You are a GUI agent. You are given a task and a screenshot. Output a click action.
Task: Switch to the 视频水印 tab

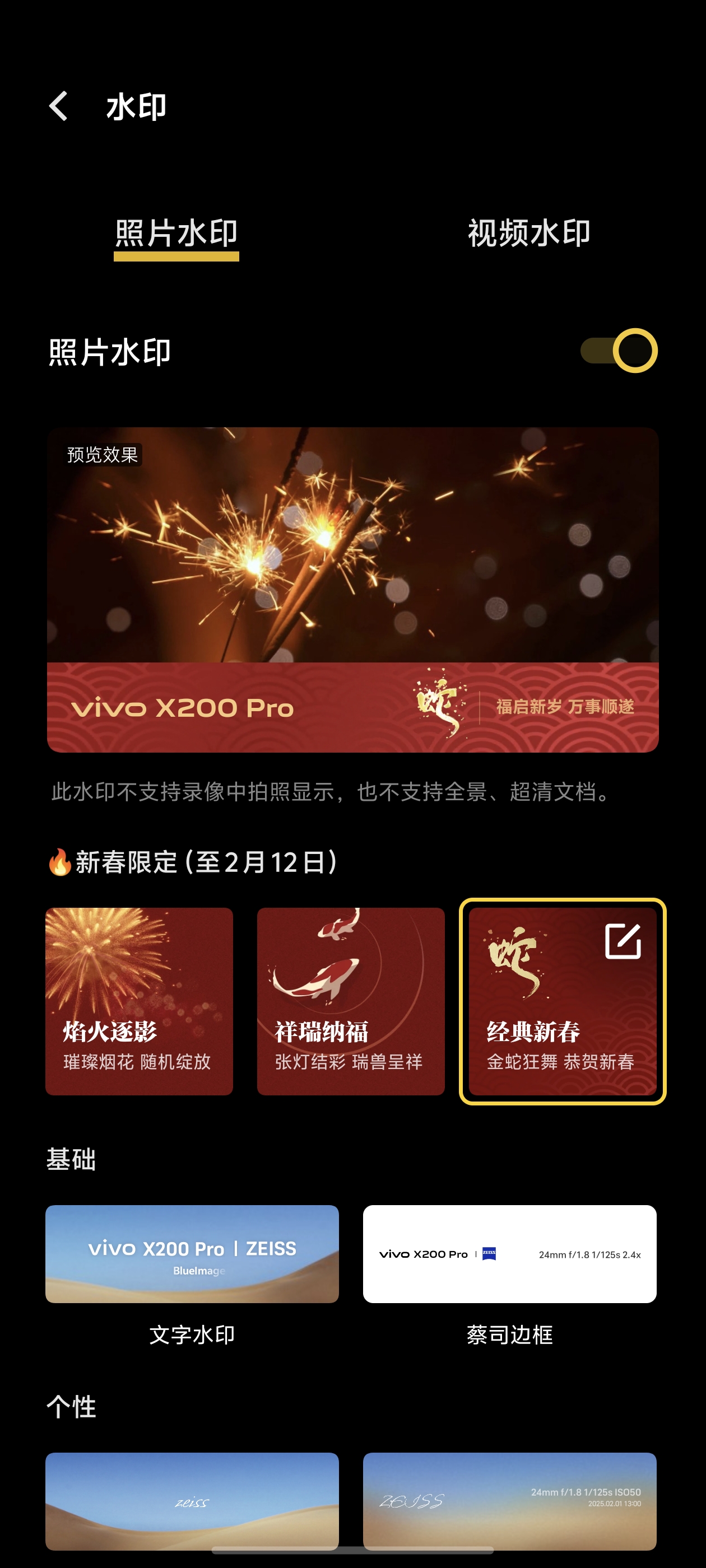click(529, 233)
